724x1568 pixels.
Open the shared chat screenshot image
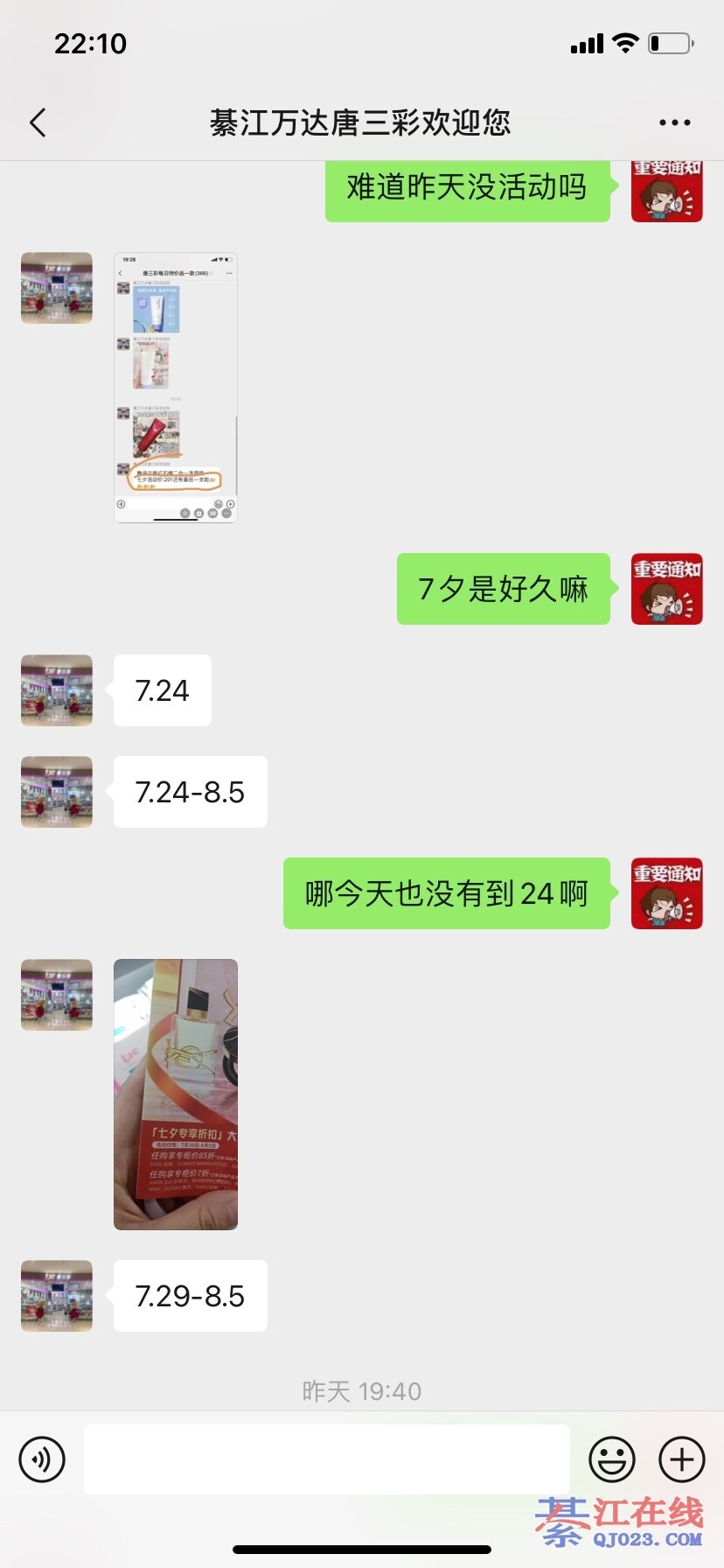point(176,388)
